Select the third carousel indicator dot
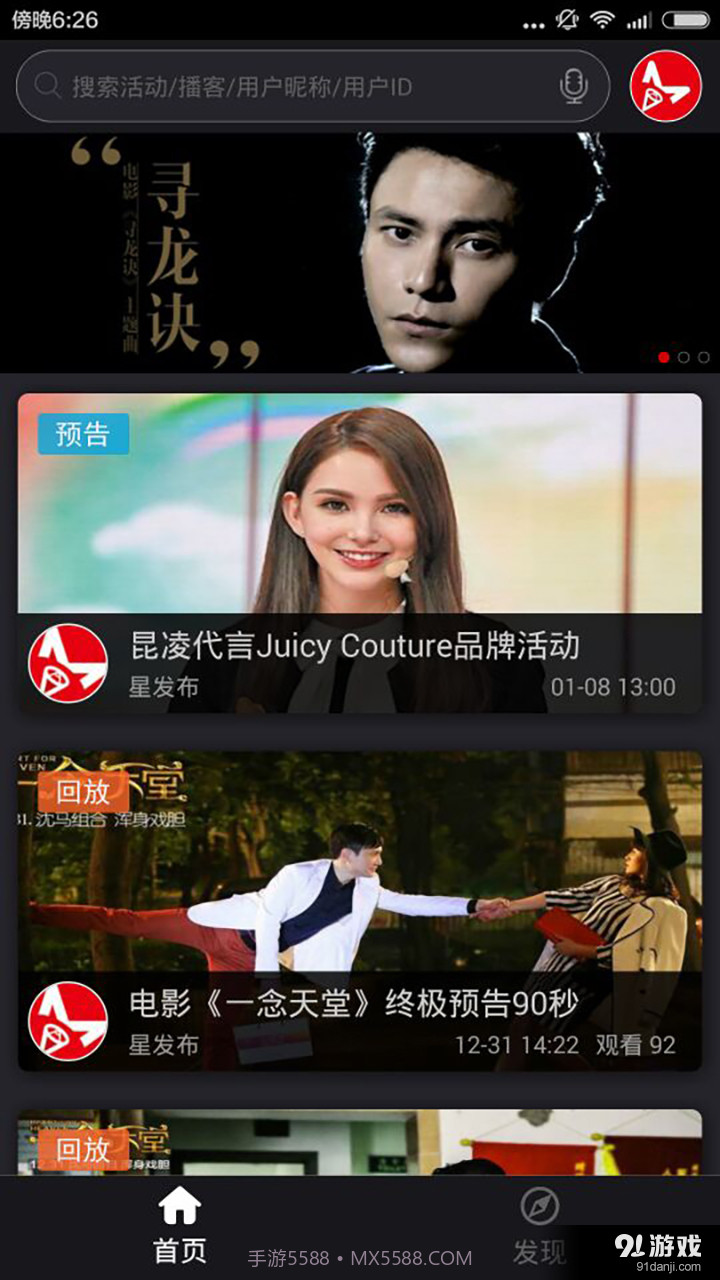 point(705,356)
